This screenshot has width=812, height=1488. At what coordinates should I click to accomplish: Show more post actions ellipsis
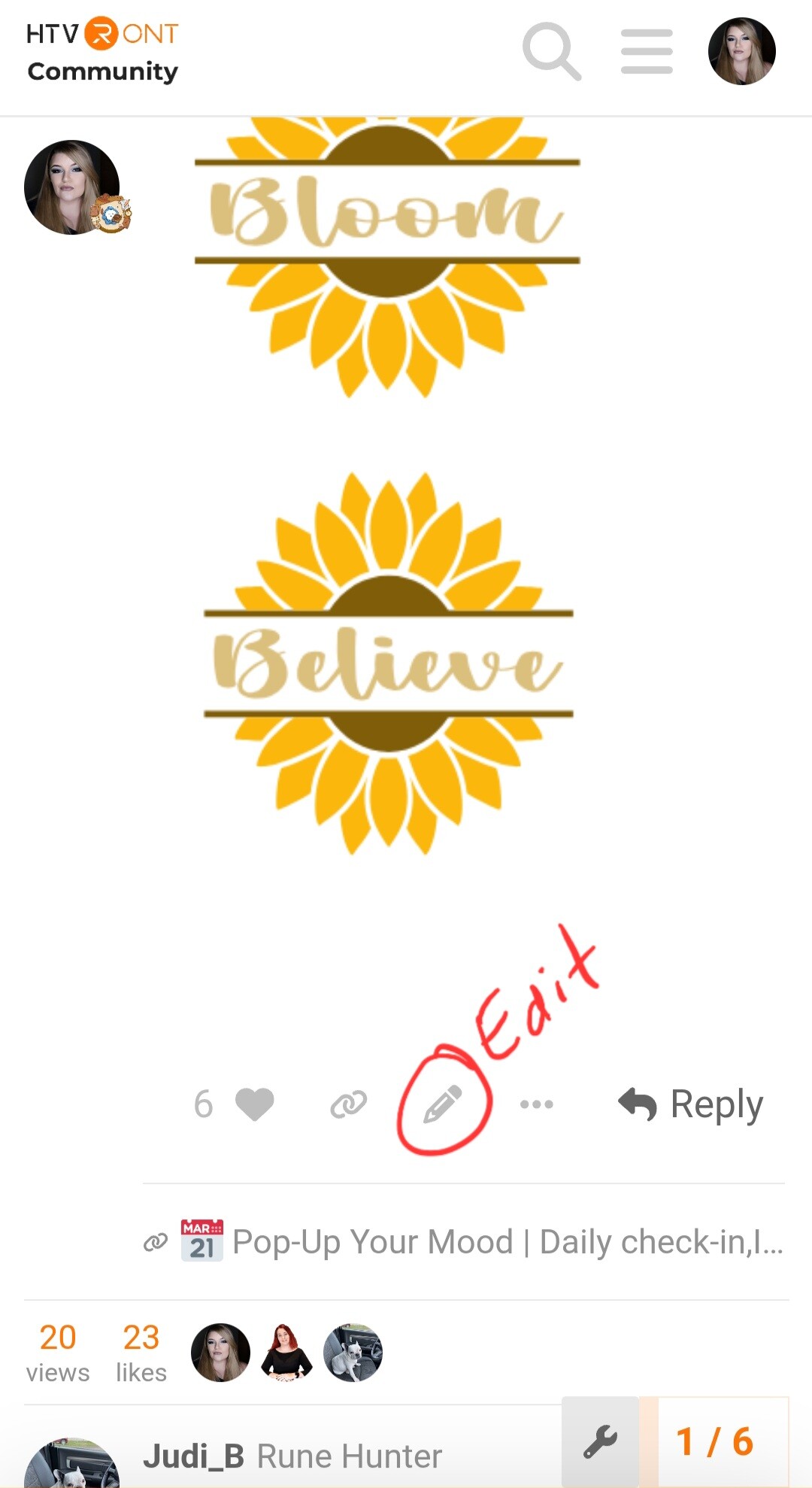coord(536,1104)
